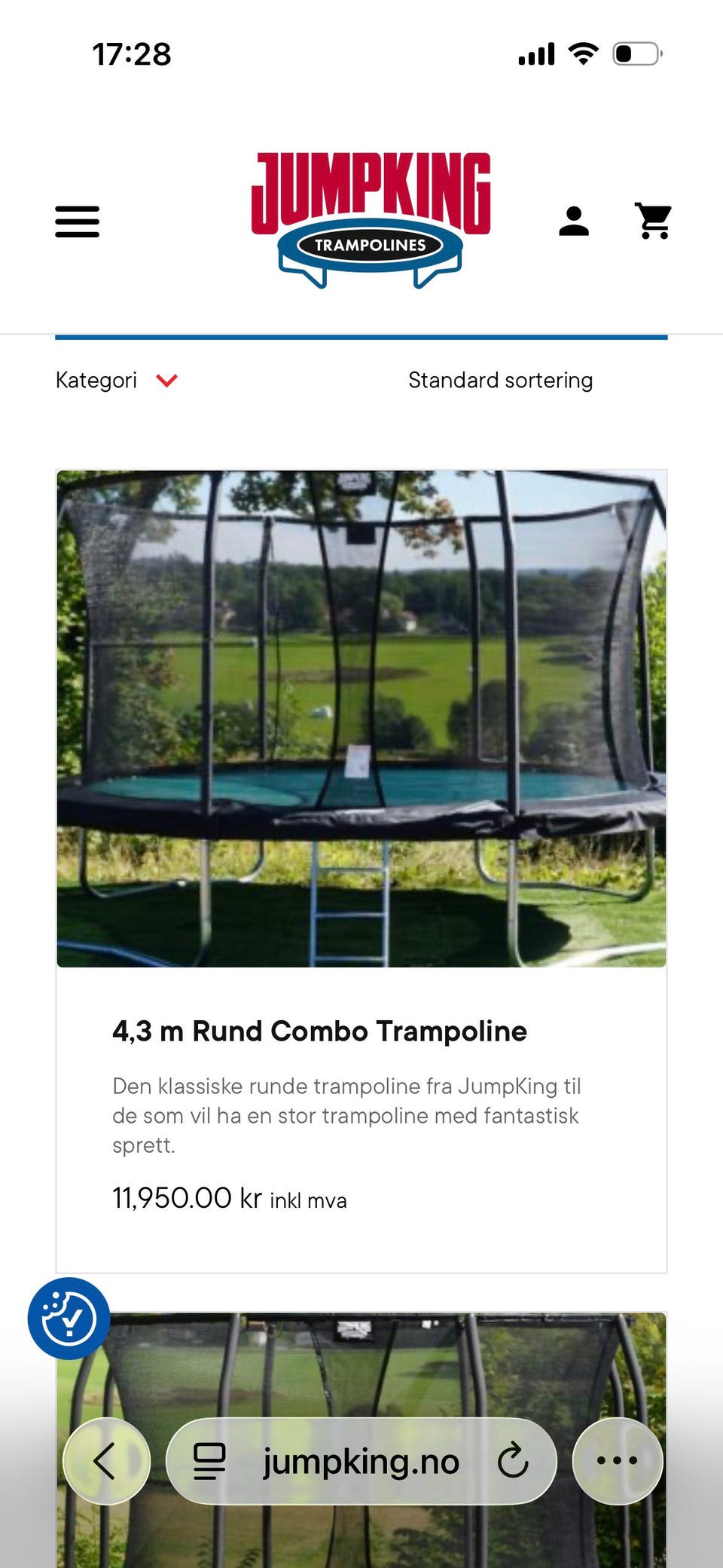Open the Safari more options menu
This screenshot has width=723, height=1568.
pyautogui.click(x=618, y=1459)
